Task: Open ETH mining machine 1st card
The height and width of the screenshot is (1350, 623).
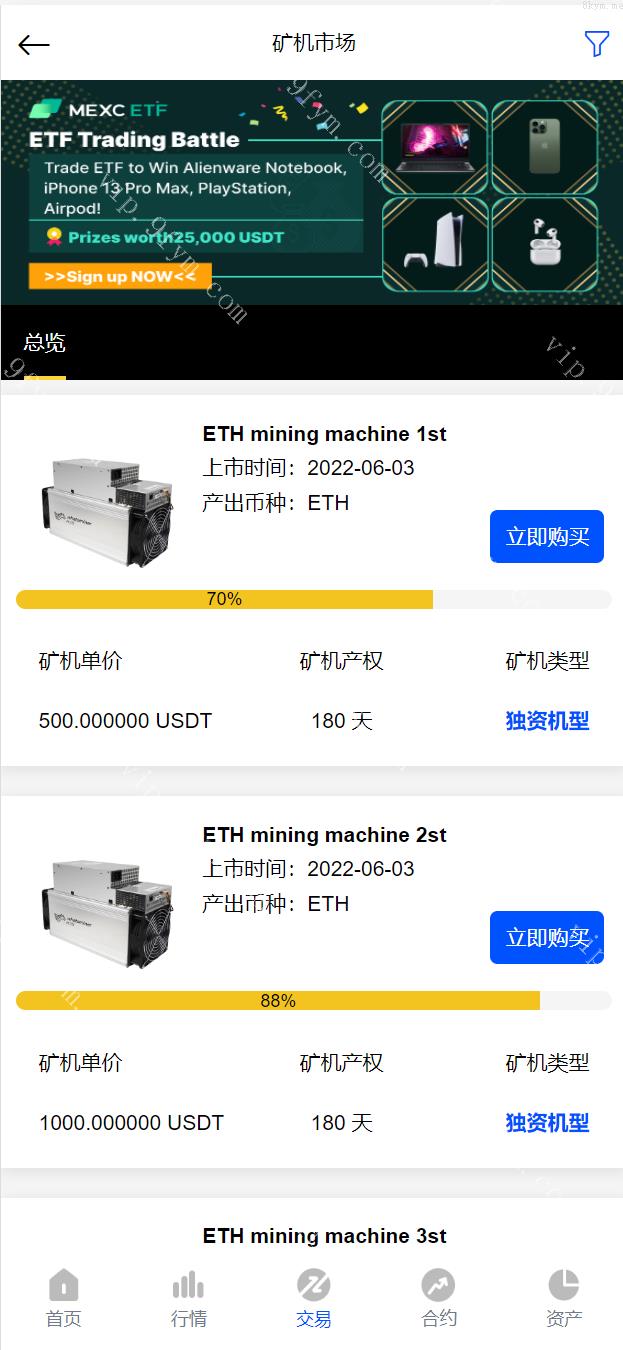Action: click(x=324, y=435)
